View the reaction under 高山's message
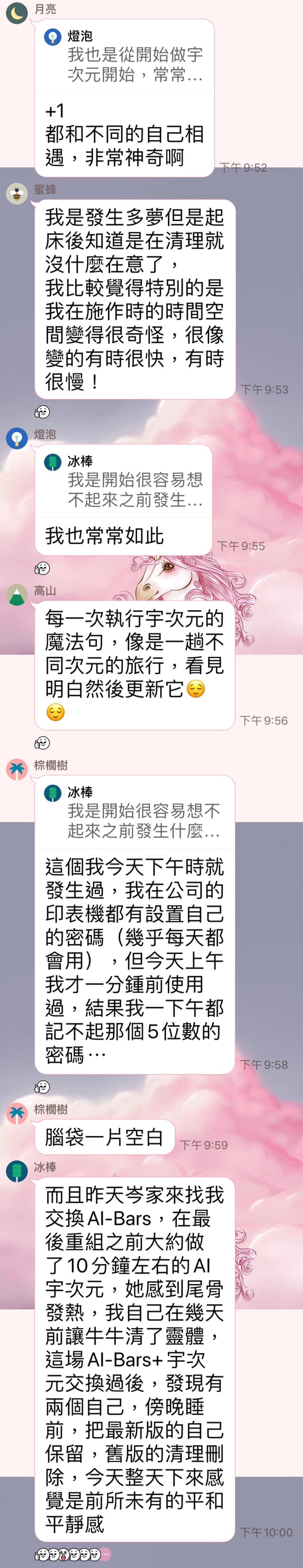303x1568 pixels. (42, 742)
